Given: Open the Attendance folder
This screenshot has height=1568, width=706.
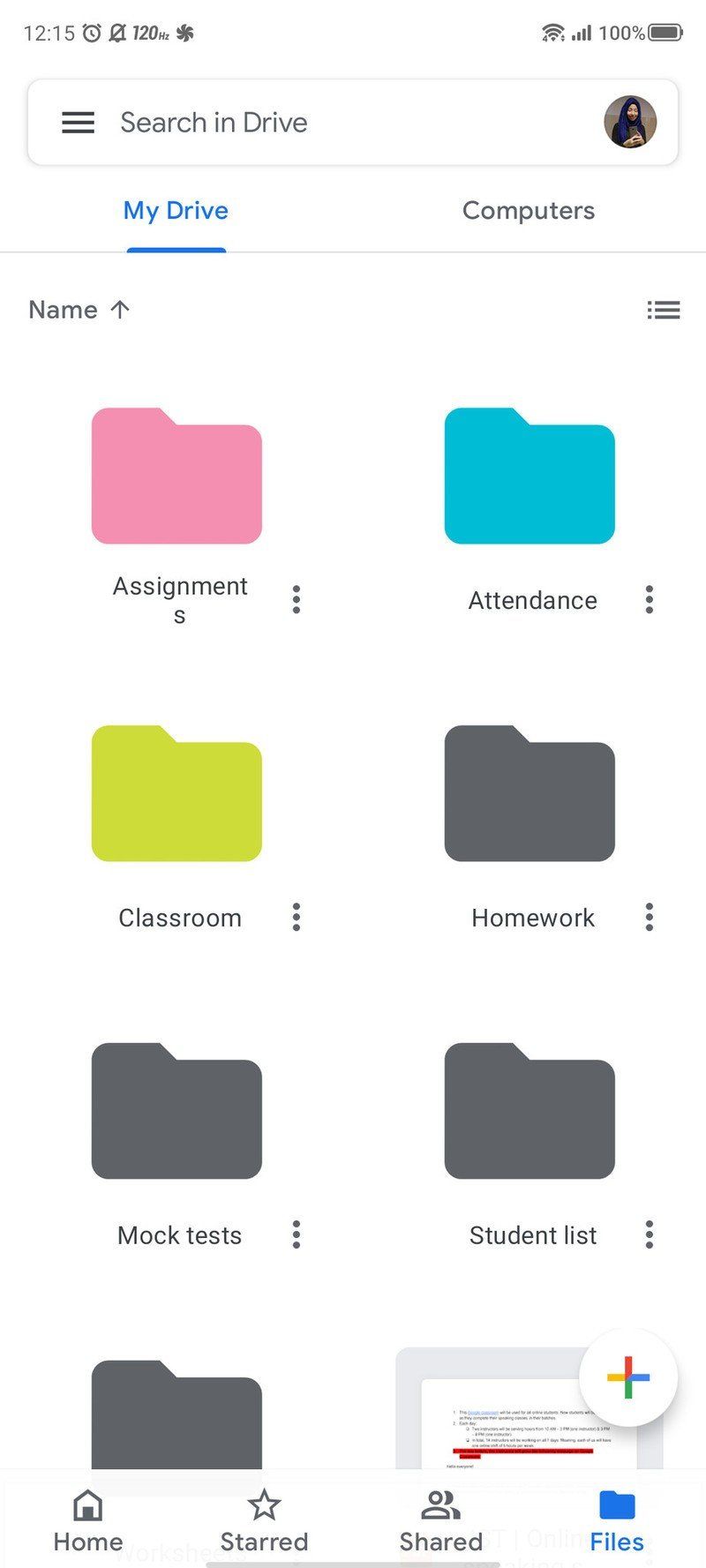Looking at the screenshot, I should [x=529, y=476].
